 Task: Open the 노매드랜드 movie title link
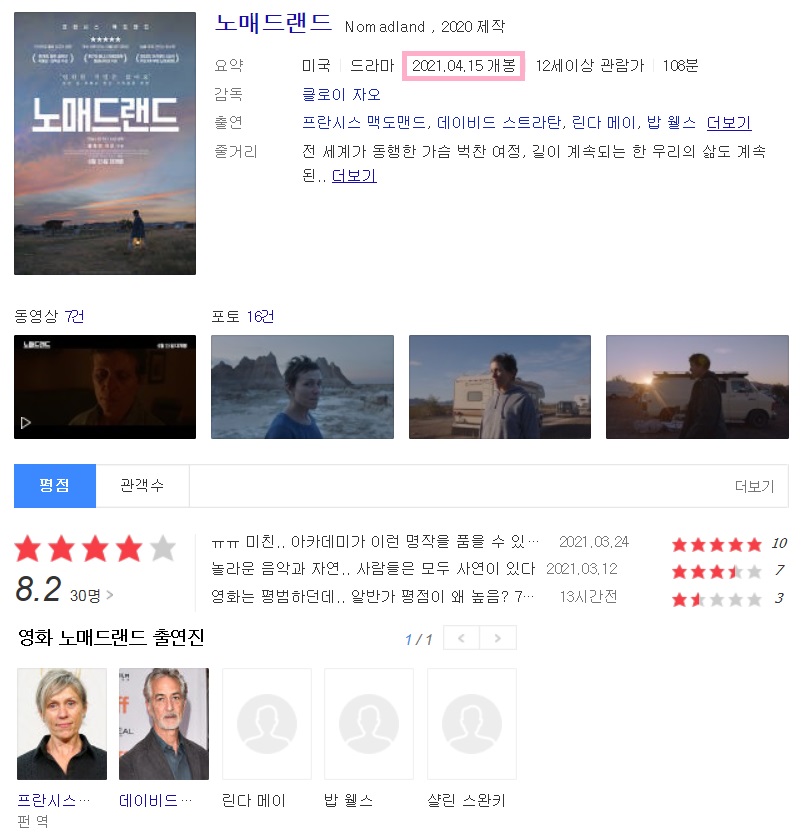(272, 23)
